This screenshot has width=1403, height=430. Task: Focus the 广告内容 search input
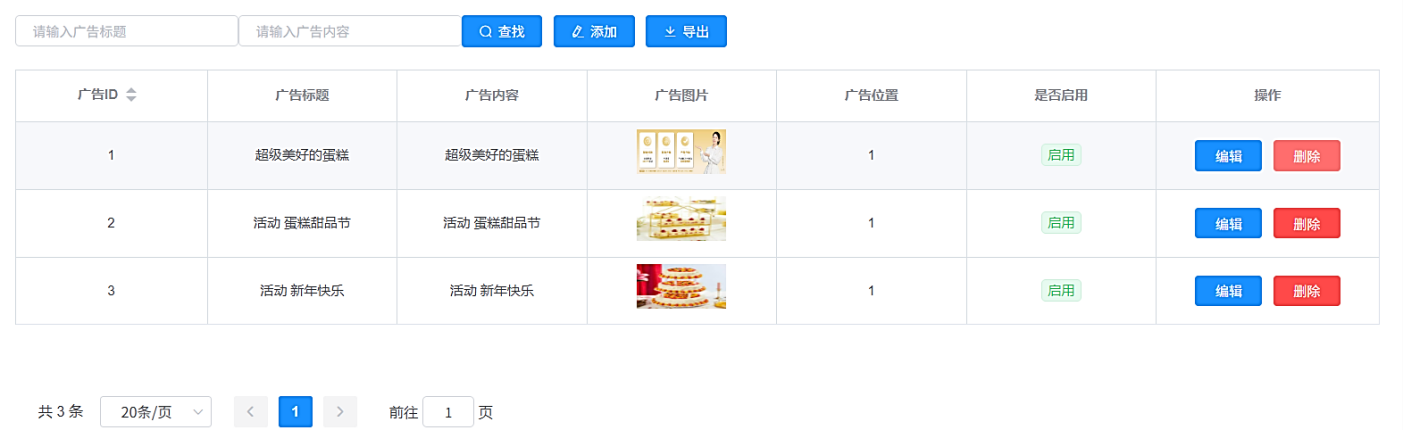[349, 31]
